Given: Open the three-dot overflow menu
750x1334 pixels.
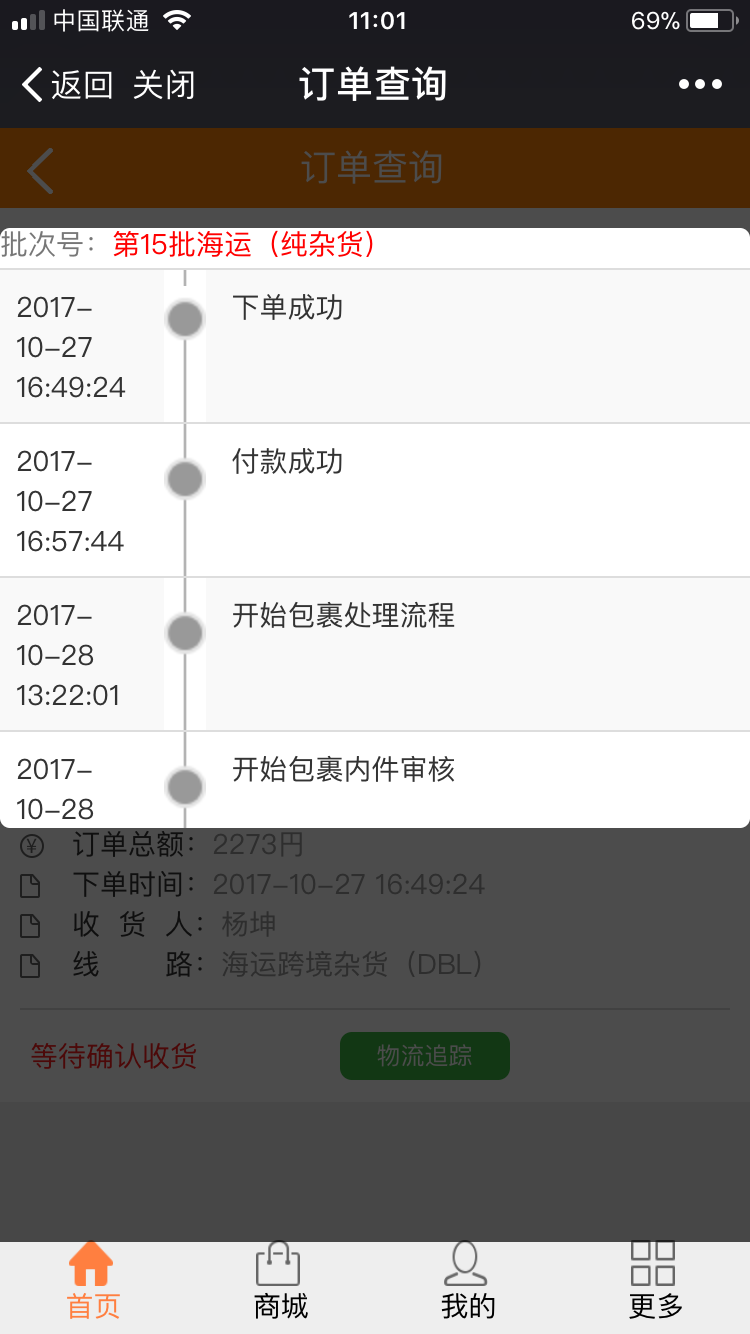Looking at the screenshot, I should (700, 85).
